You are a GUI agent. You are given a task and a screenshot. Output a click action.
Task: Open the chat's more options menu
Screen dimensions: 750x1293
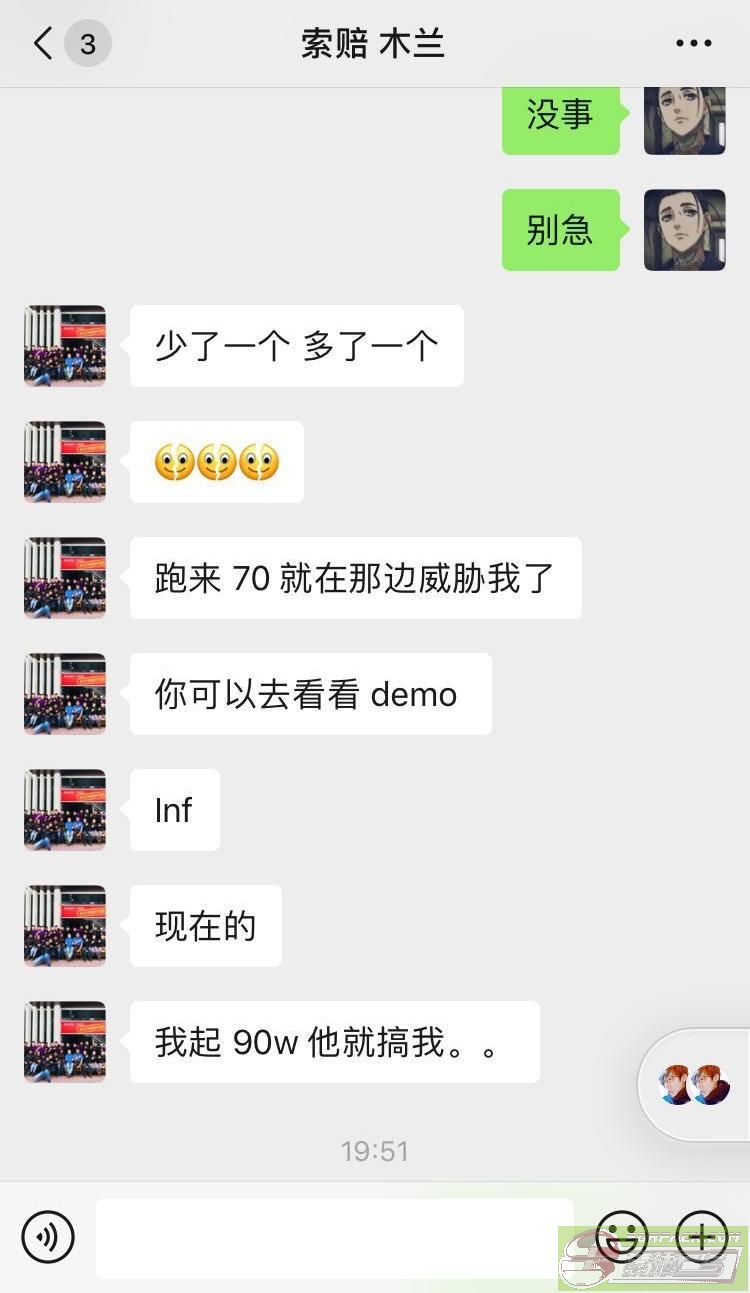(693, 44)
